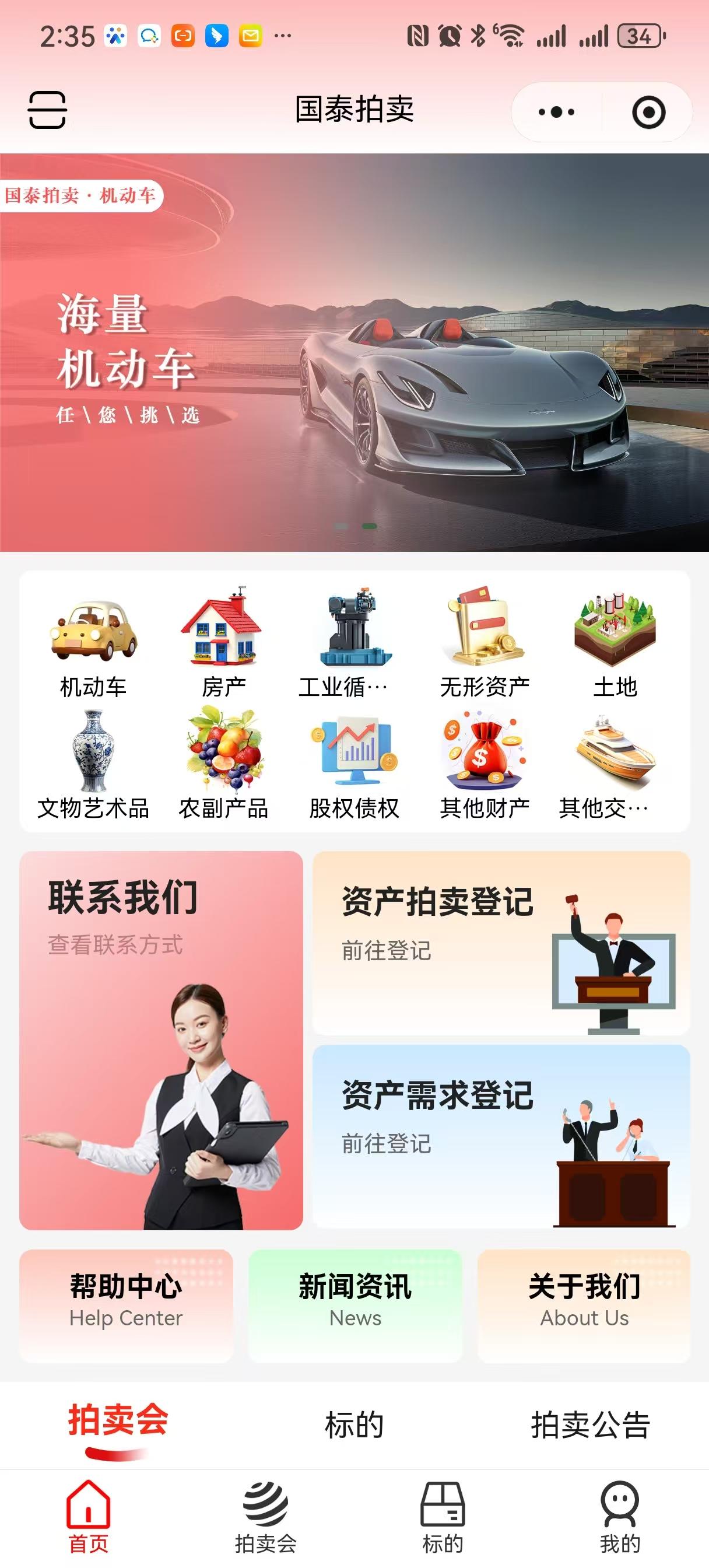709x1568 pixels.
Task: Open the 股权债权 category
Action: 354,764
